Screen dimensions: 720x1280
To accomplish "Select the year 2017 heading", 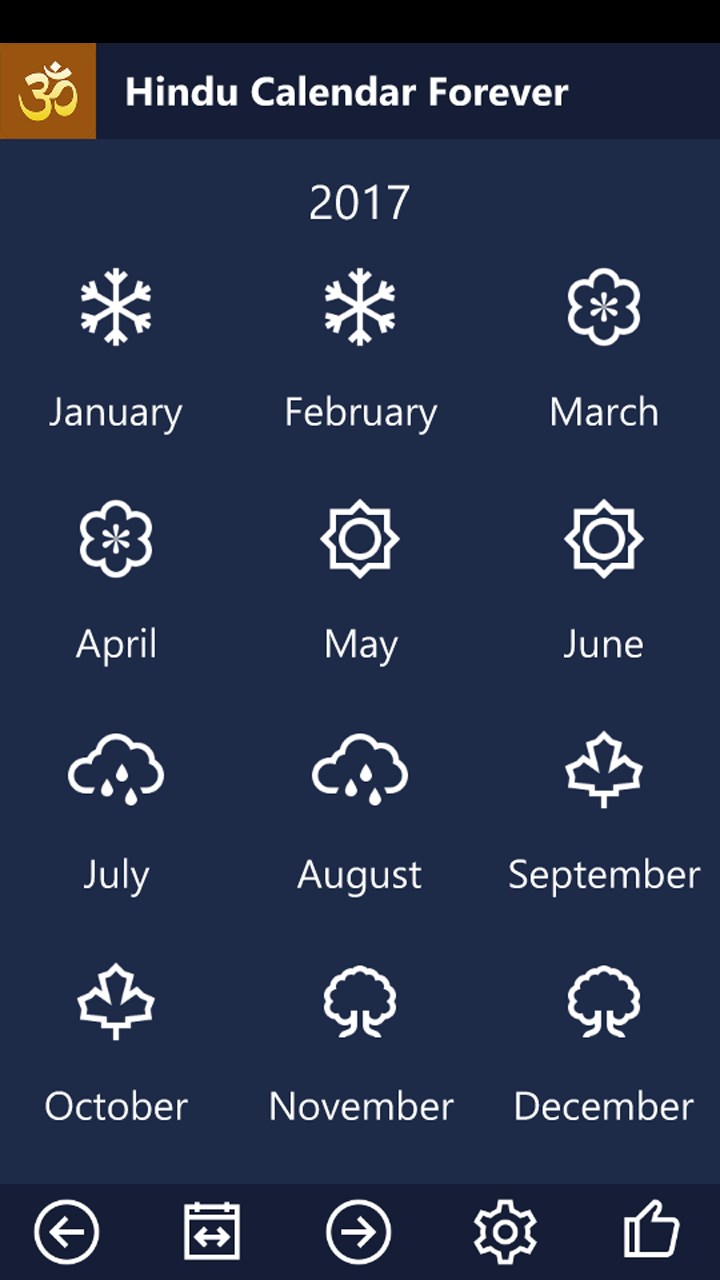I will click(x=360, y=202).
